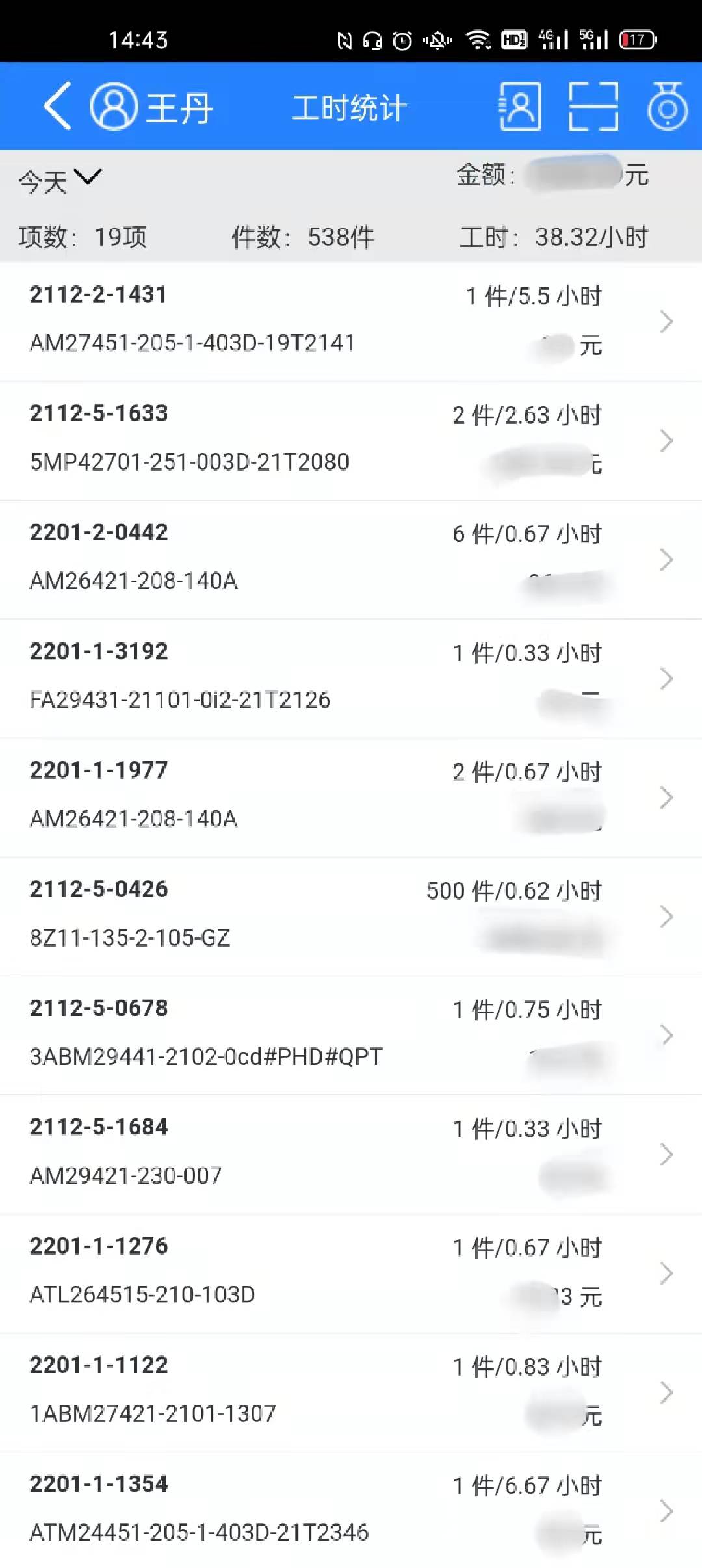Image resolution: width=702 pixels, height=1568 pixels.
Task: Open record 2112-2-1431
Action: [x=351, y=322]
